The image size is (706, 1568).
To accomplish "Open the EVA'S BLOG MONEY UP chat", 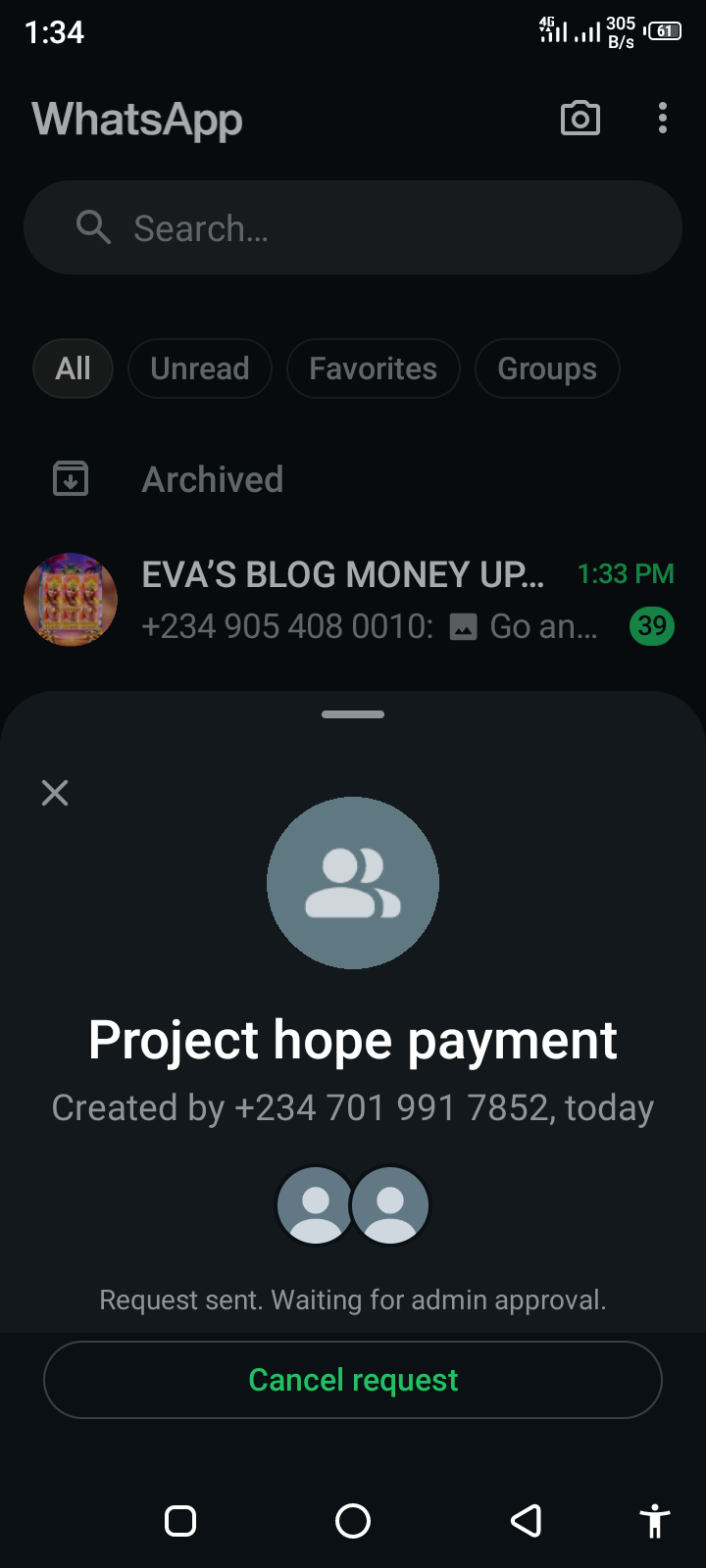I will [343, 599].
